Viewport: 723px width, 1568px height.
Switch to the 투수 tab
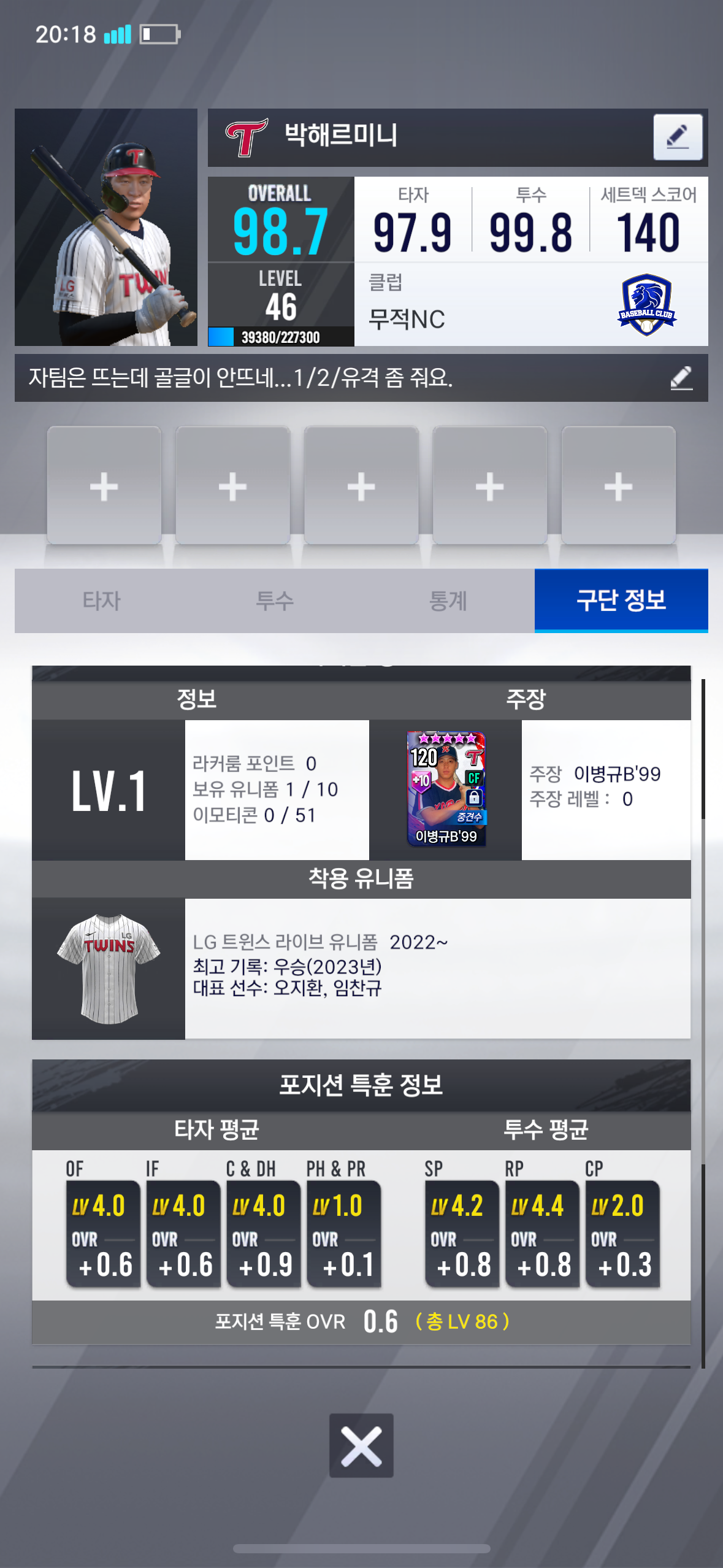(x=275, y=600)
